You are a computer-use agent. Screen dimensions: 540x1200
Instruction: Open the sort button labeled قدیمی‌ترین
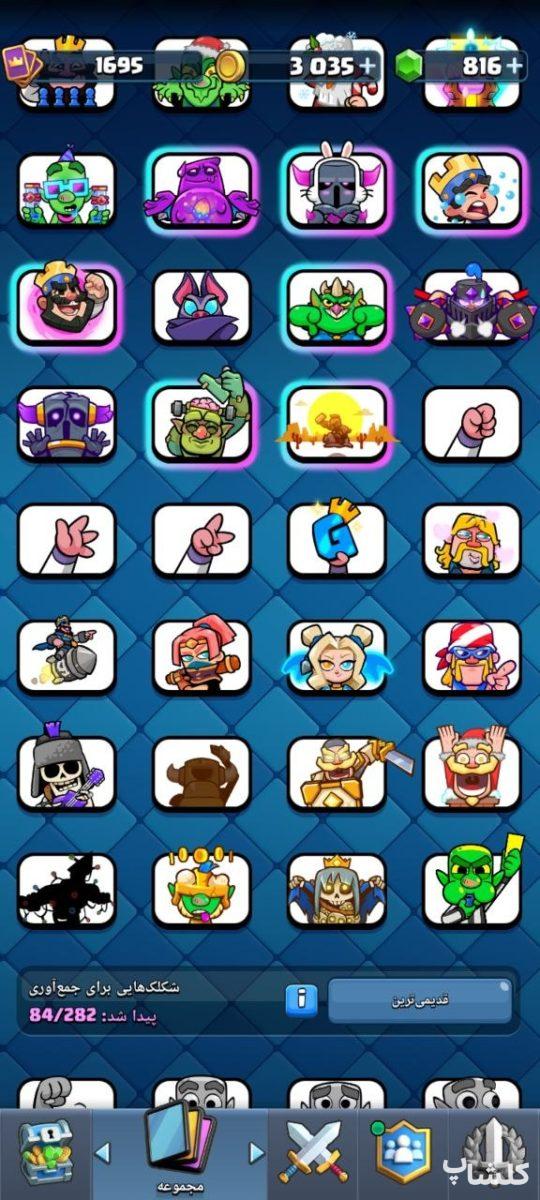click(420, 999)
